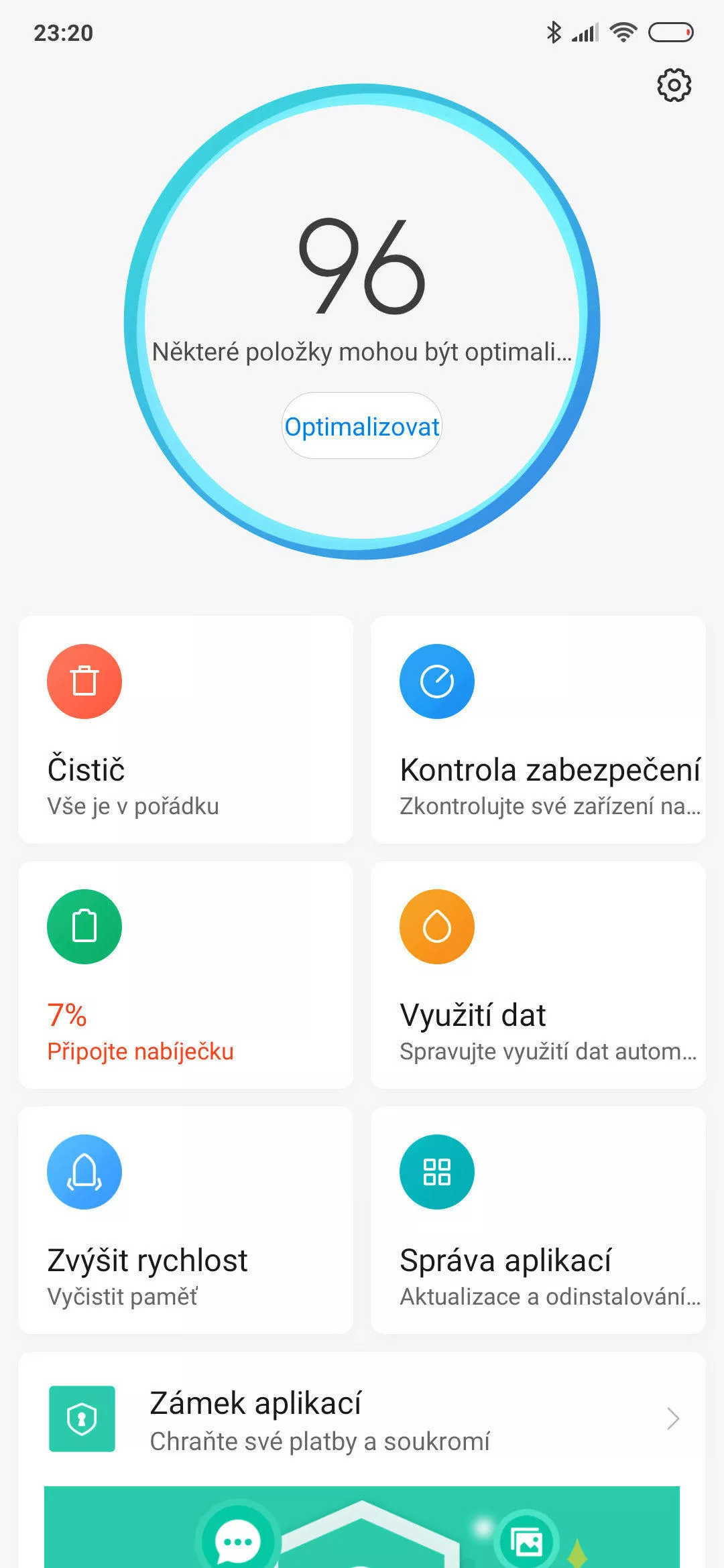724x1568 pixels.
Task: Tap the Optimalizovat button
Action: (362, 426)
